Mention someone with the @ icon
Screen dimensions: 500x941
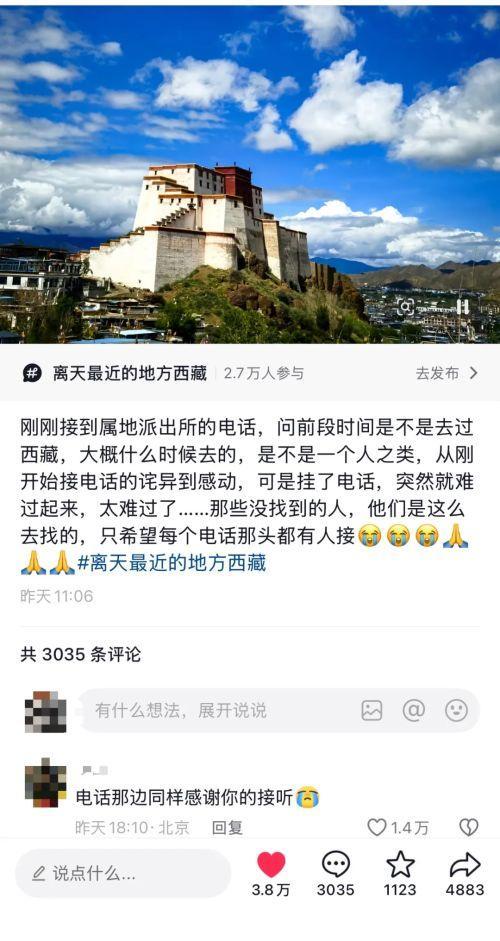click(x=414, y=711)
